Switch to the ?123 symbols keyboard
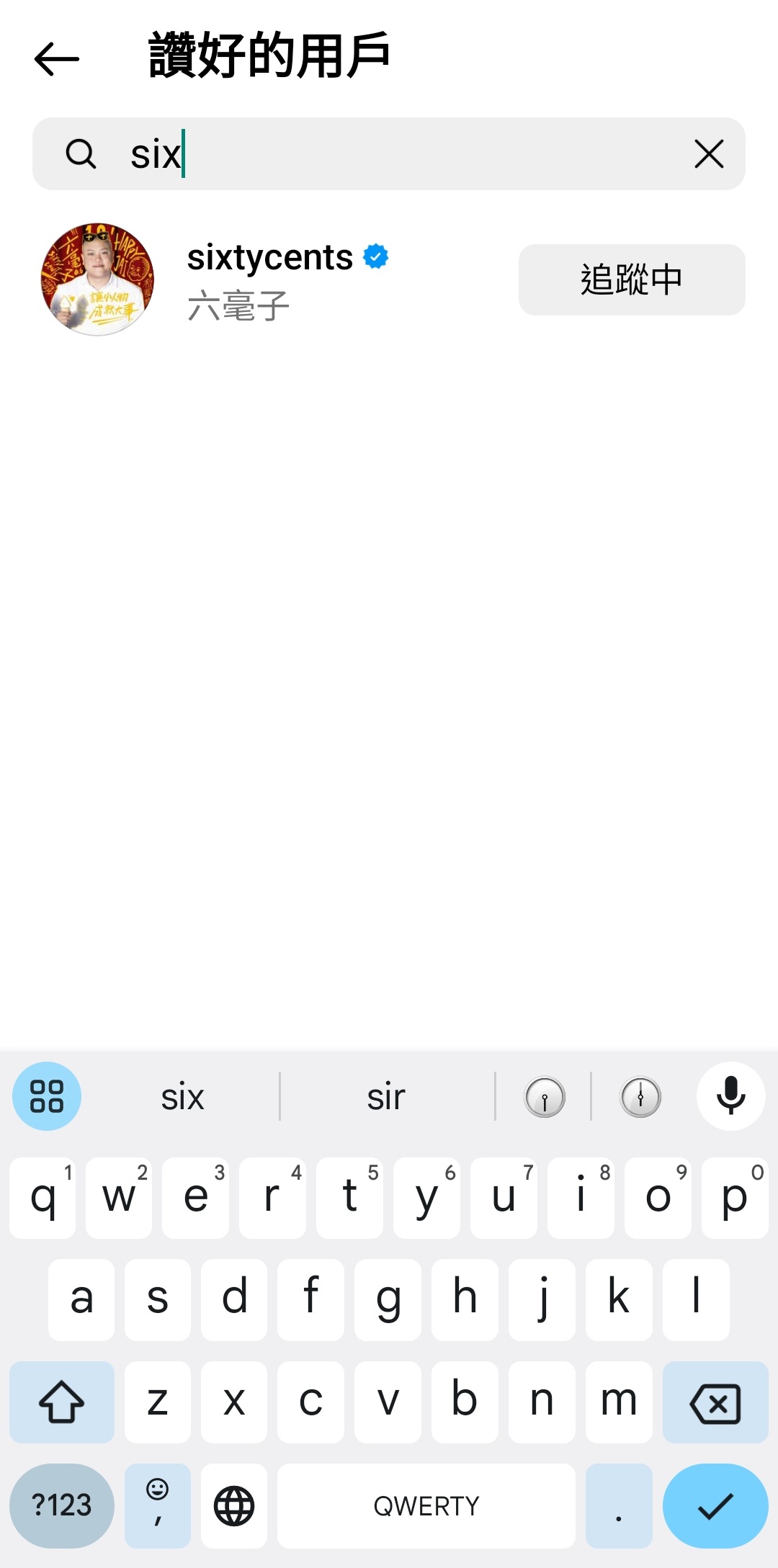 point(62,1505)
